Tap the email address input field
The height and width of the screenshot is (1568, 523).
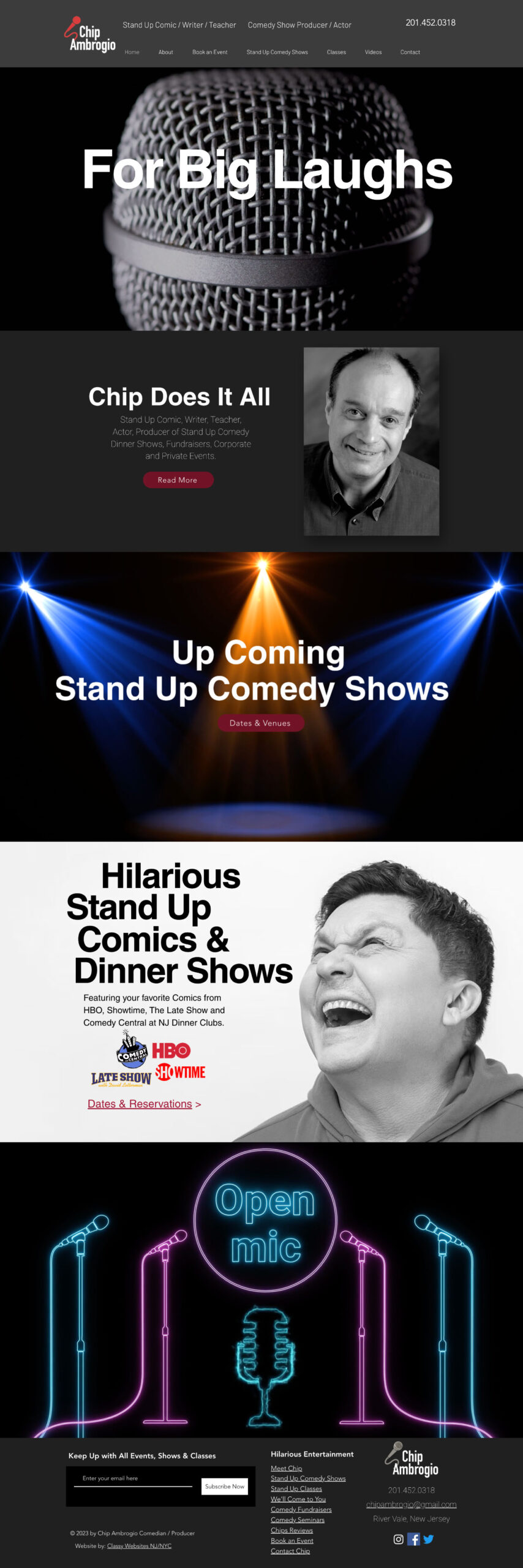coord(133,1479)
